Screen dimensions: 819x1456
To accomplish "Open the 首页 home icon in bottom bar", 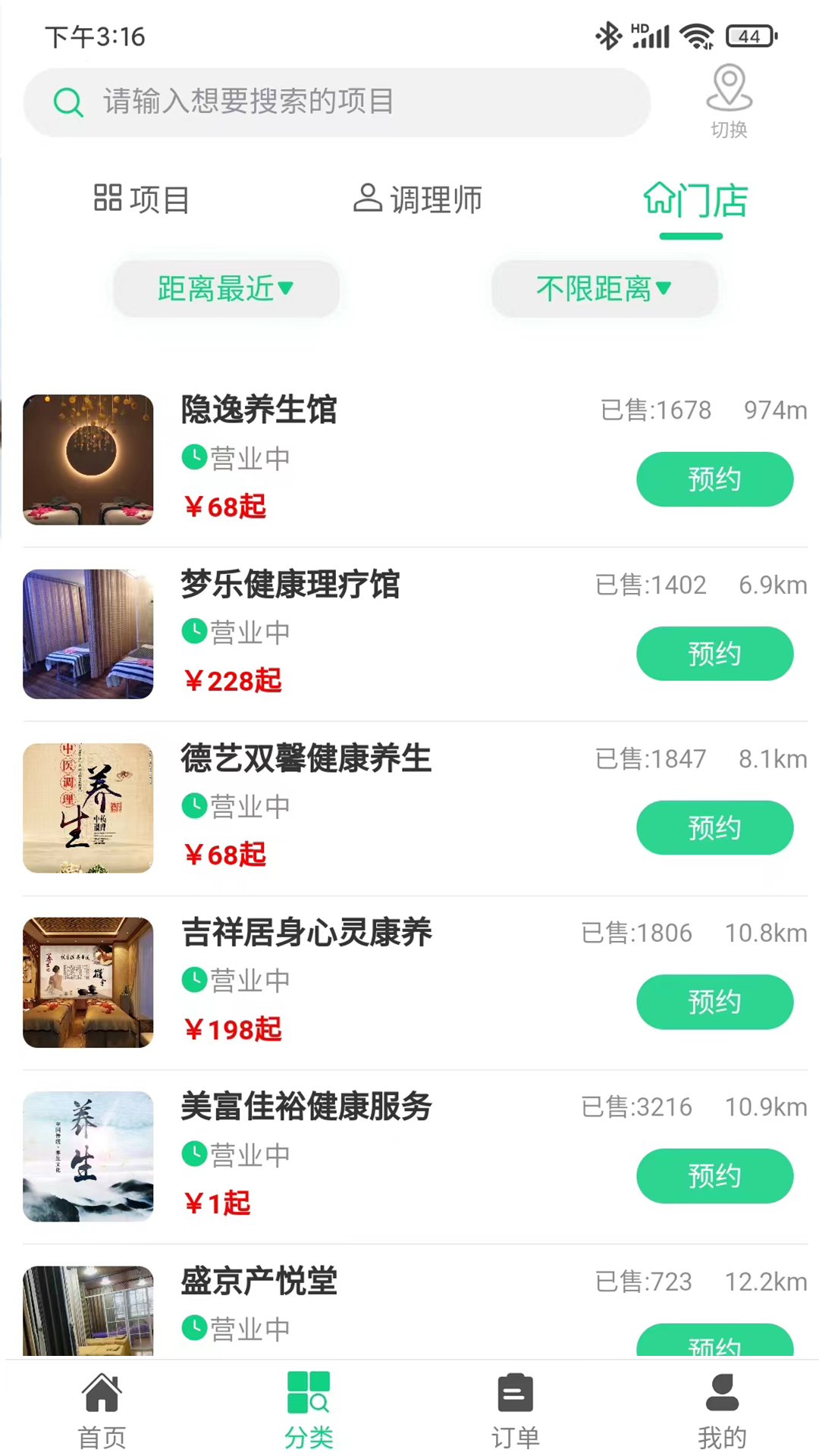I will pos(102,1393).
